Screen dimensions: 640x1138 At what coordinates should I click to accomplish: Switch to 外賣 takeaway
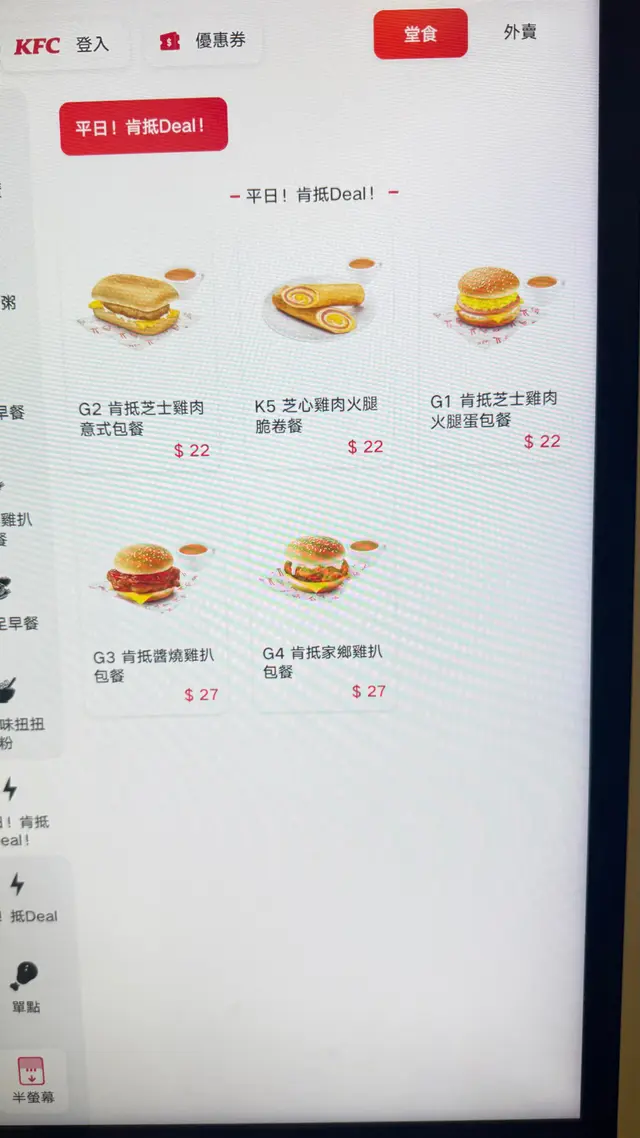(520, 33)
